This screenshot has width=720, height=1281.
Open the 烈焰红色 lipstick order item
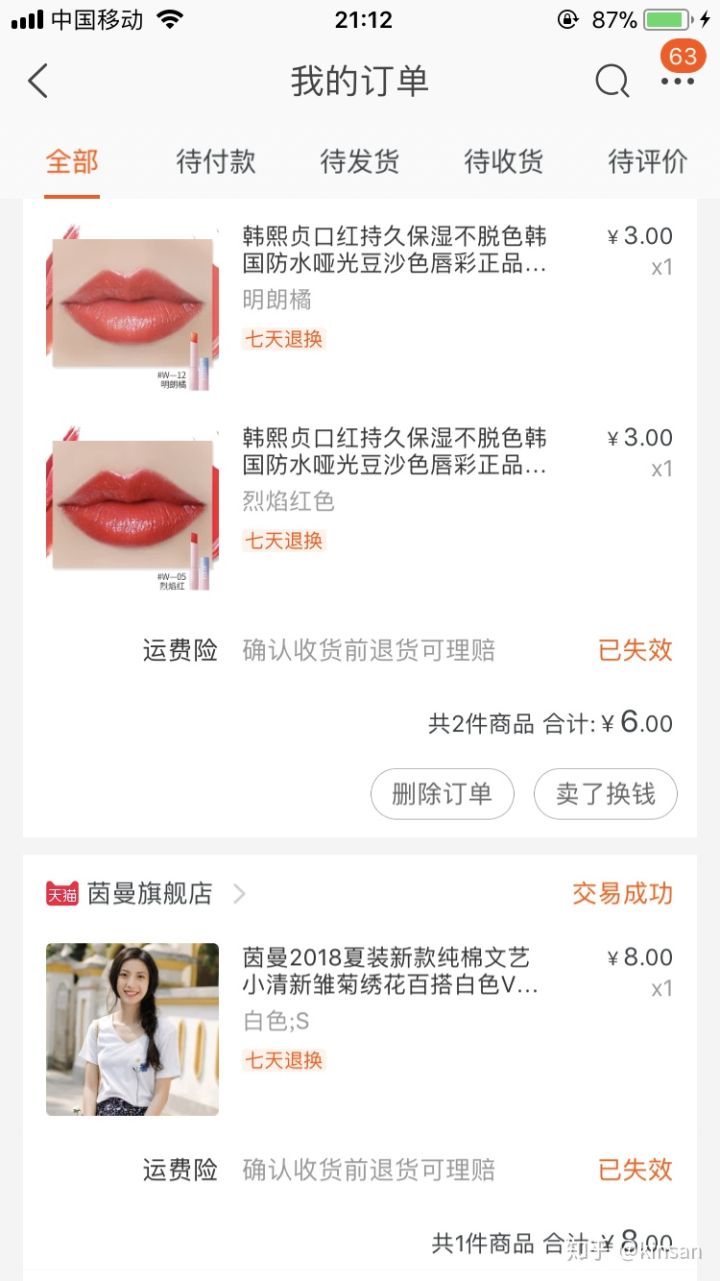394,453
